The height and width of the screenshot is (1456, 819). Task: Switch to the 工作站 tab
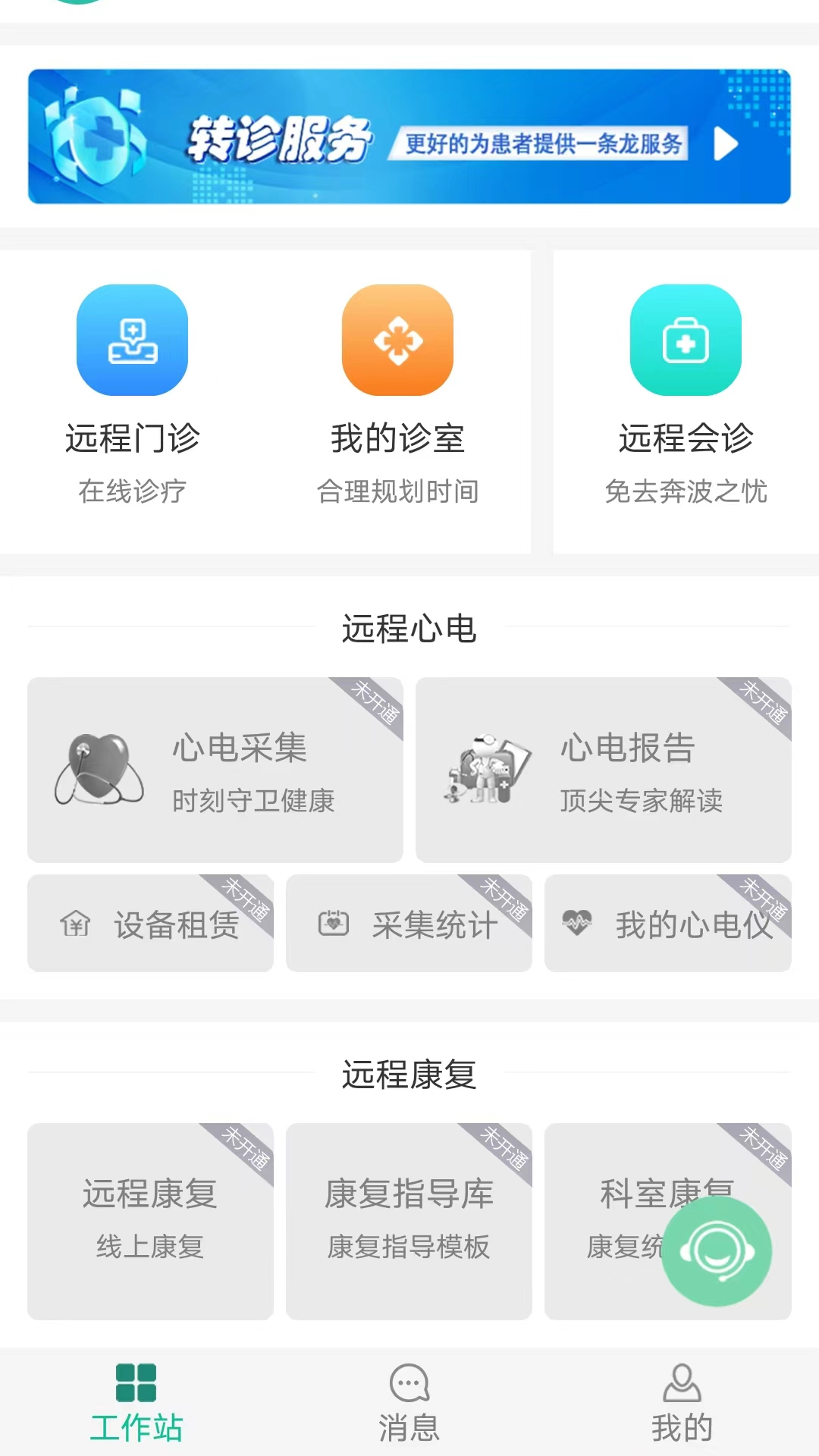click(136, 1403)
